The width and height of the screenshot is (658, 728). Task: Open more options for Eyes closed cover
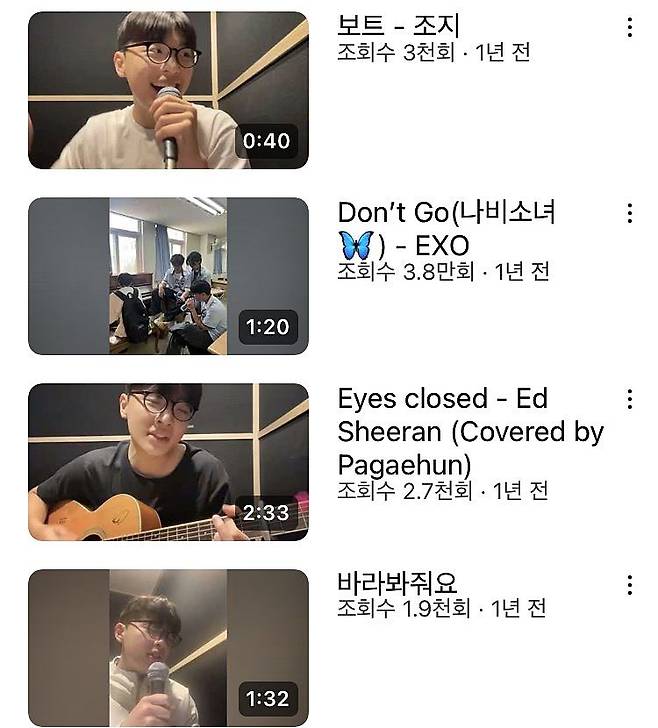pyautogui.click(x=629, y=399)
